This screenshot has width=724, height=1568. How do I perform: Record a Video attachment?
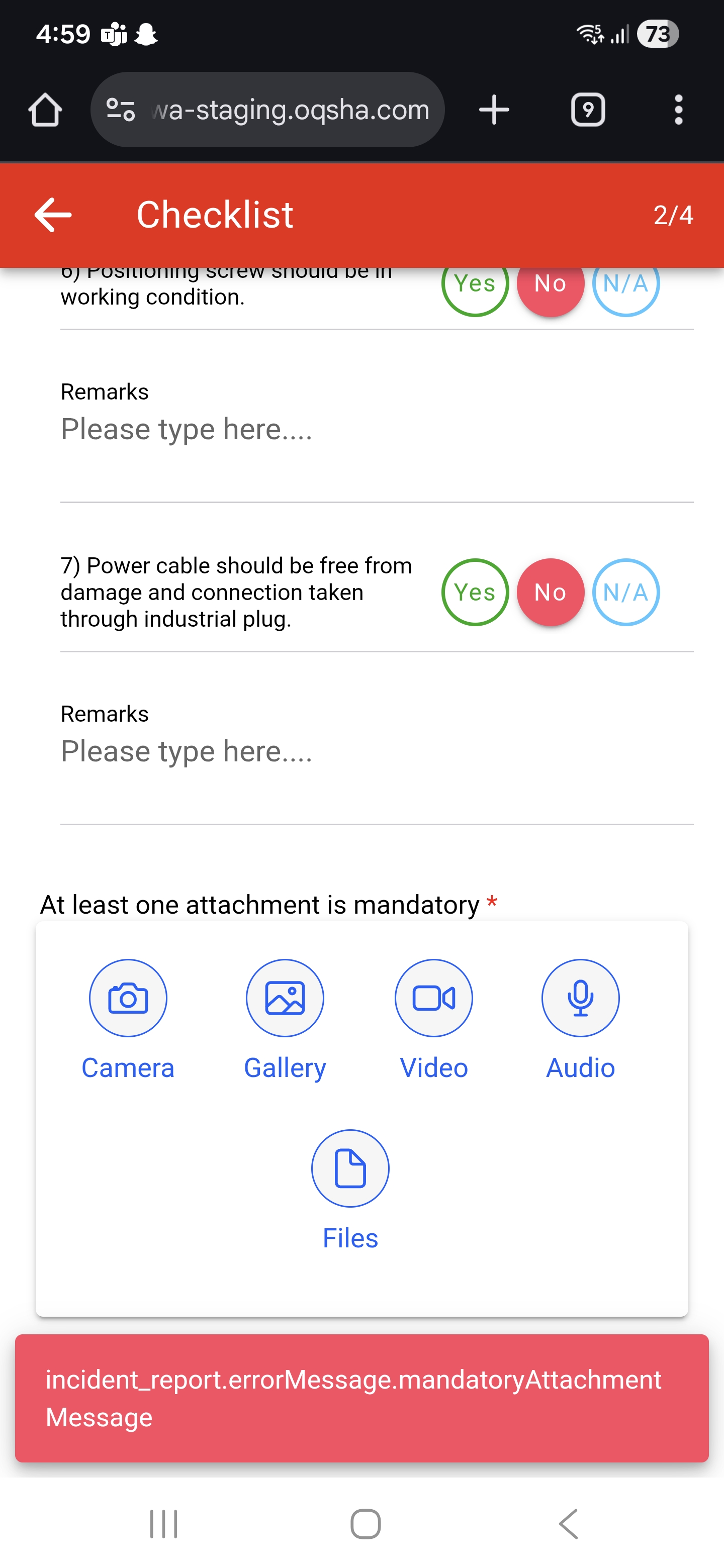click(x=433, y=998)
